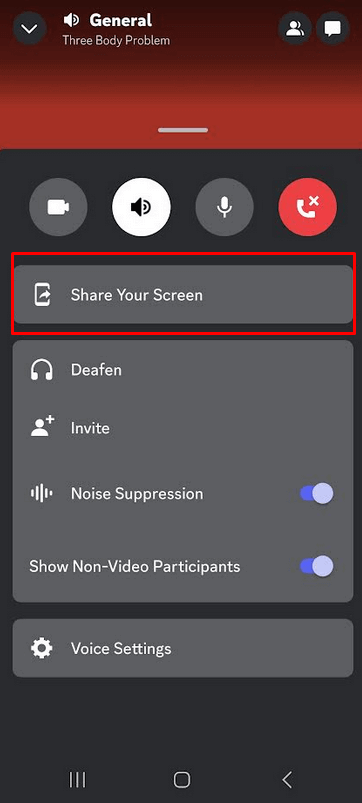Screen dimensions: 362x803
Task: Select the Deafen option
Action: [x=183, y=370]
